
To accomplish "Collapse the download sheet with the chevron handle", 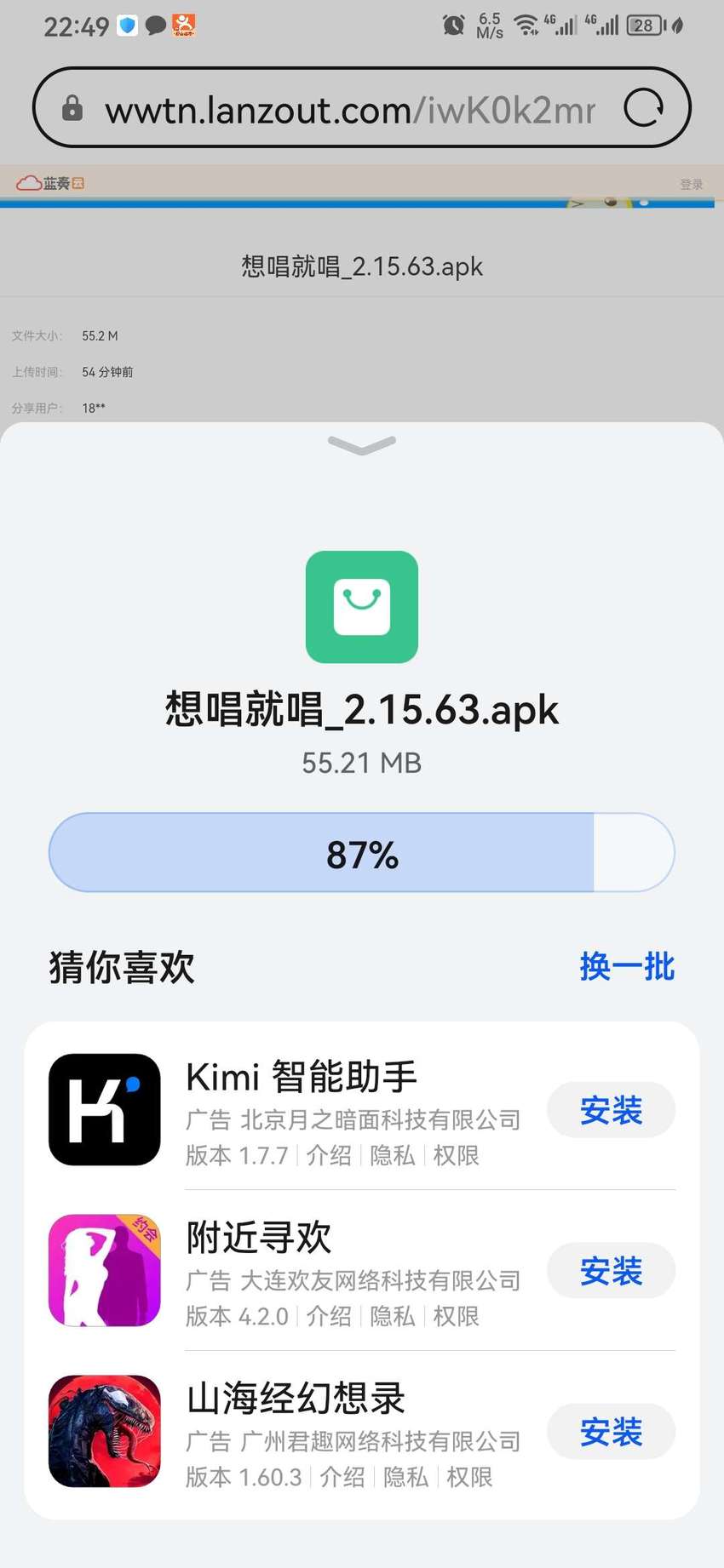I will click(362, 445).
